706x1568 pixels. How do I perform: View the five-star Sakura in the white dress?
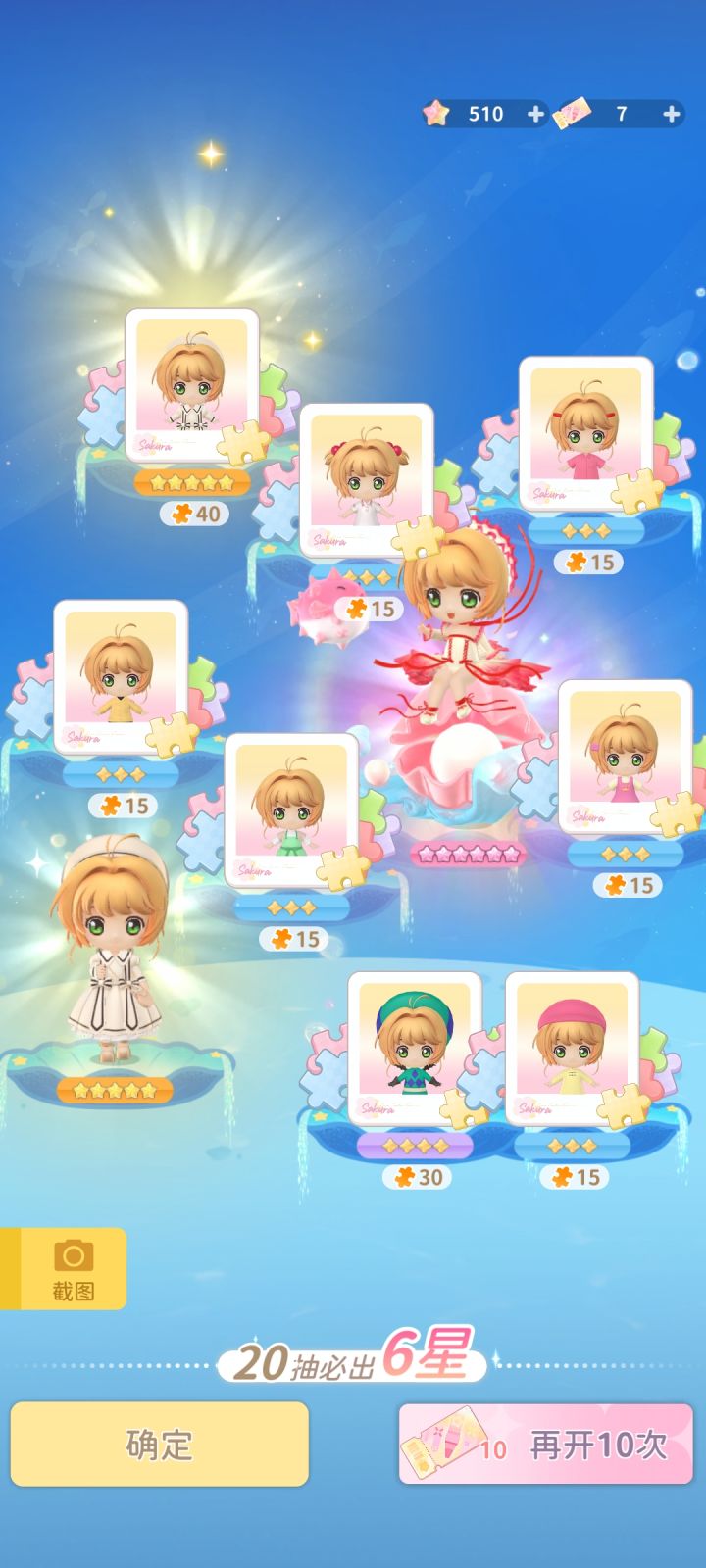pos(113,951)
